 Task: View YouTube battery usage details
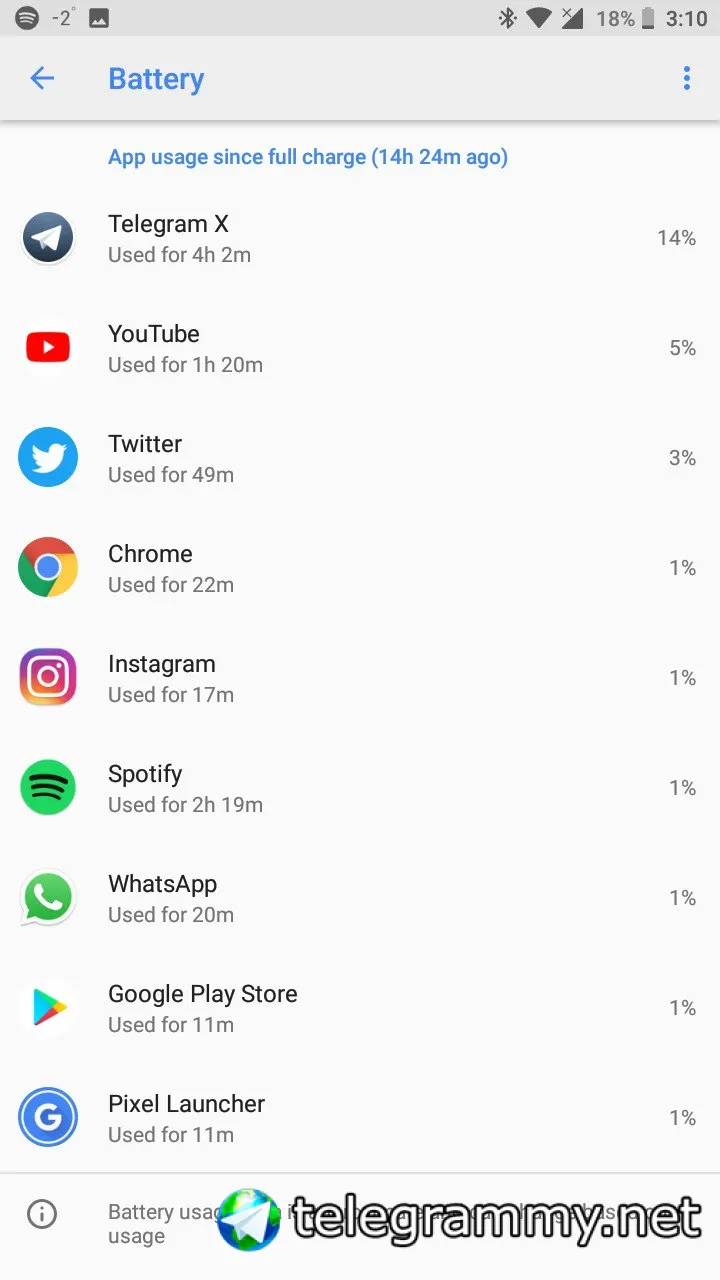[360, 348]
